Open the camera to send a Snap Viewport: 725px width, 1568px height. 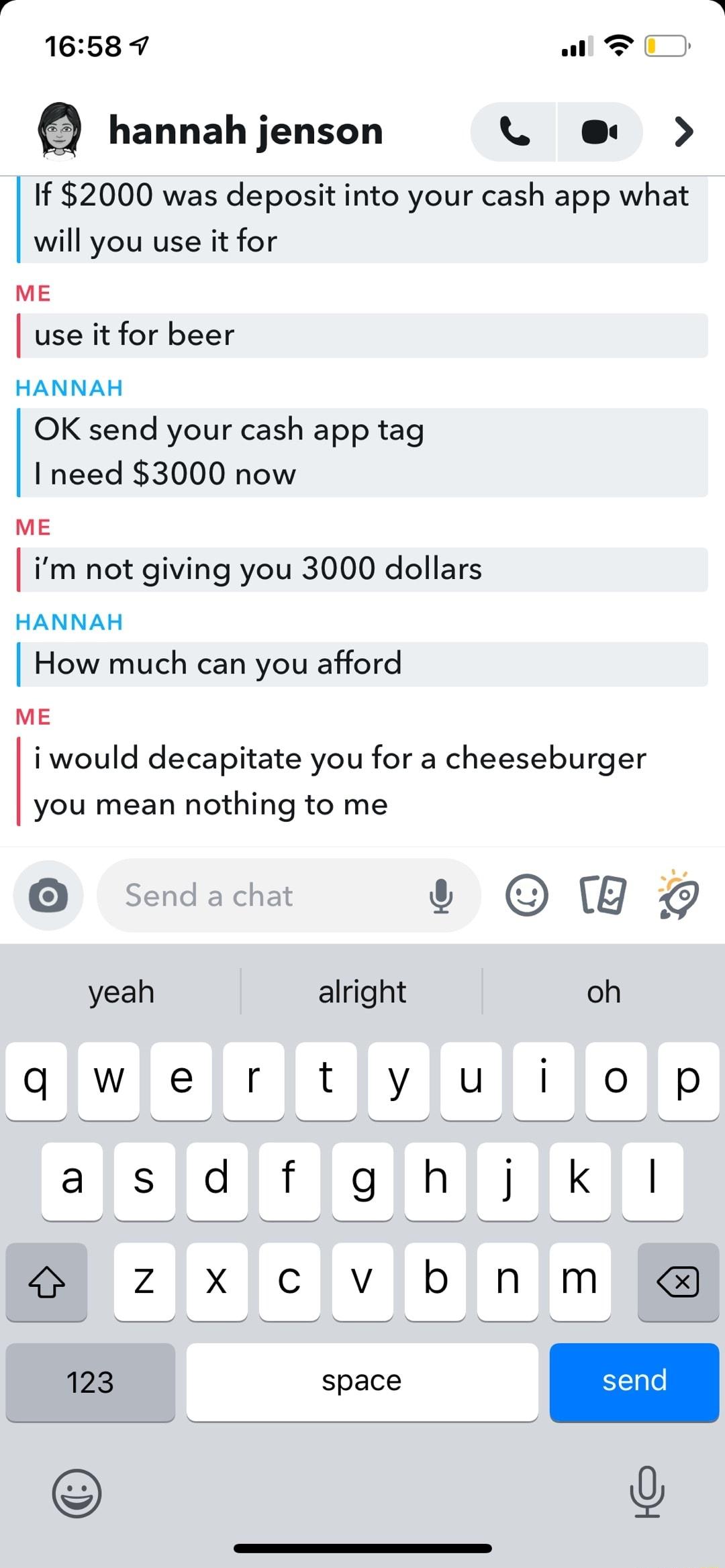(x=48, y=896)
